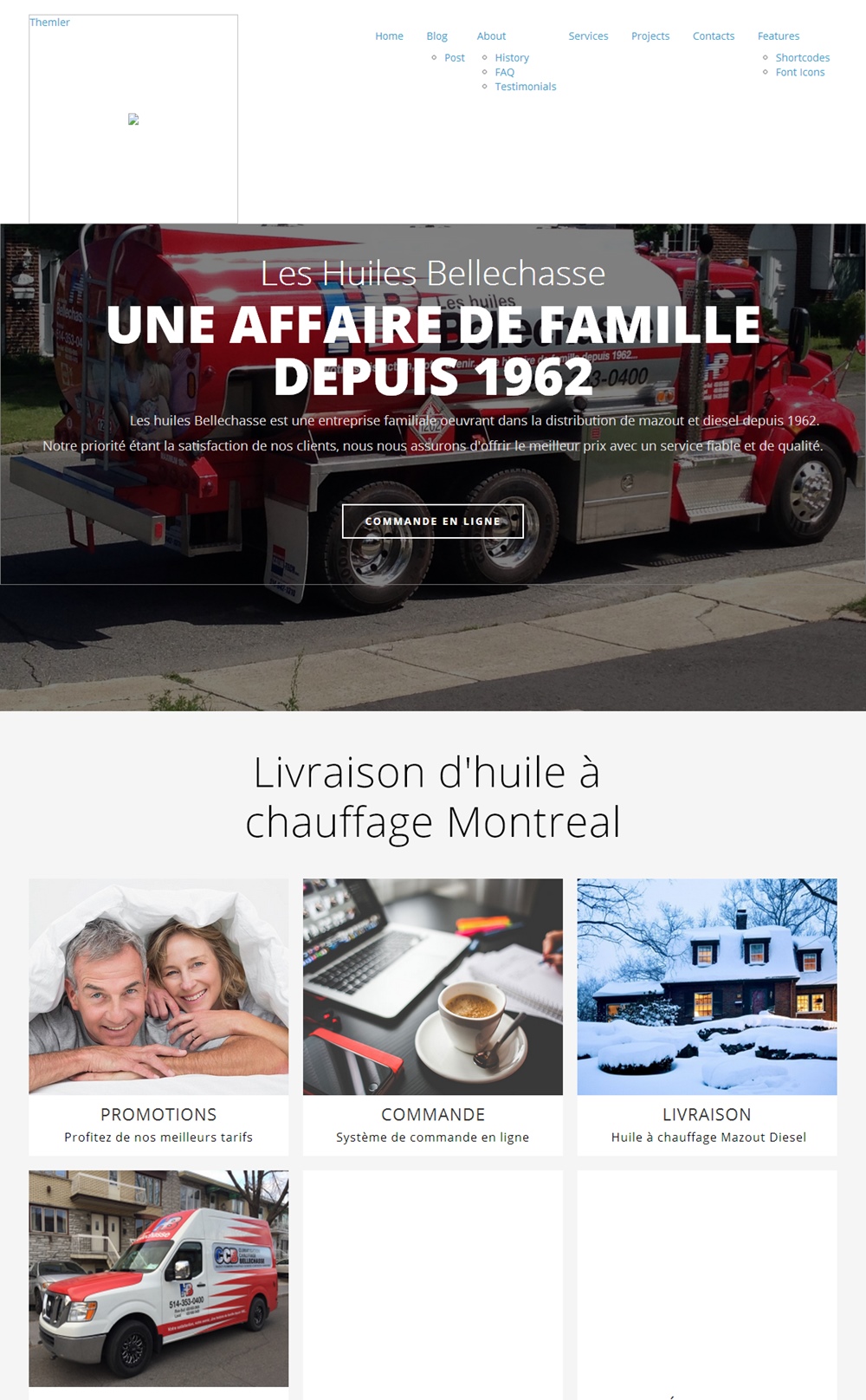The height and width of the screenshot is (1400, 866).
Task: Open the FAQ link
Action: pyautogui.click(x=505, y=73)
